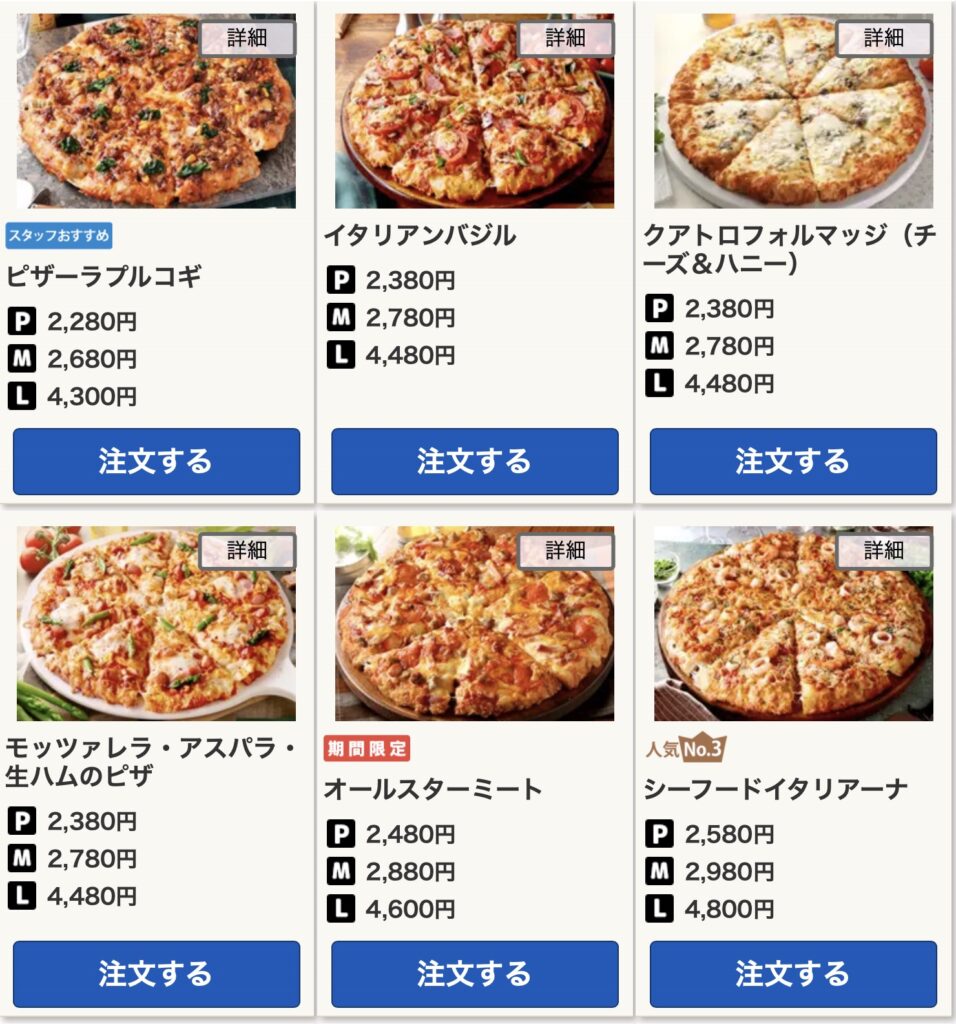Order the All Star Meat pizza

(x=477, y=972)
